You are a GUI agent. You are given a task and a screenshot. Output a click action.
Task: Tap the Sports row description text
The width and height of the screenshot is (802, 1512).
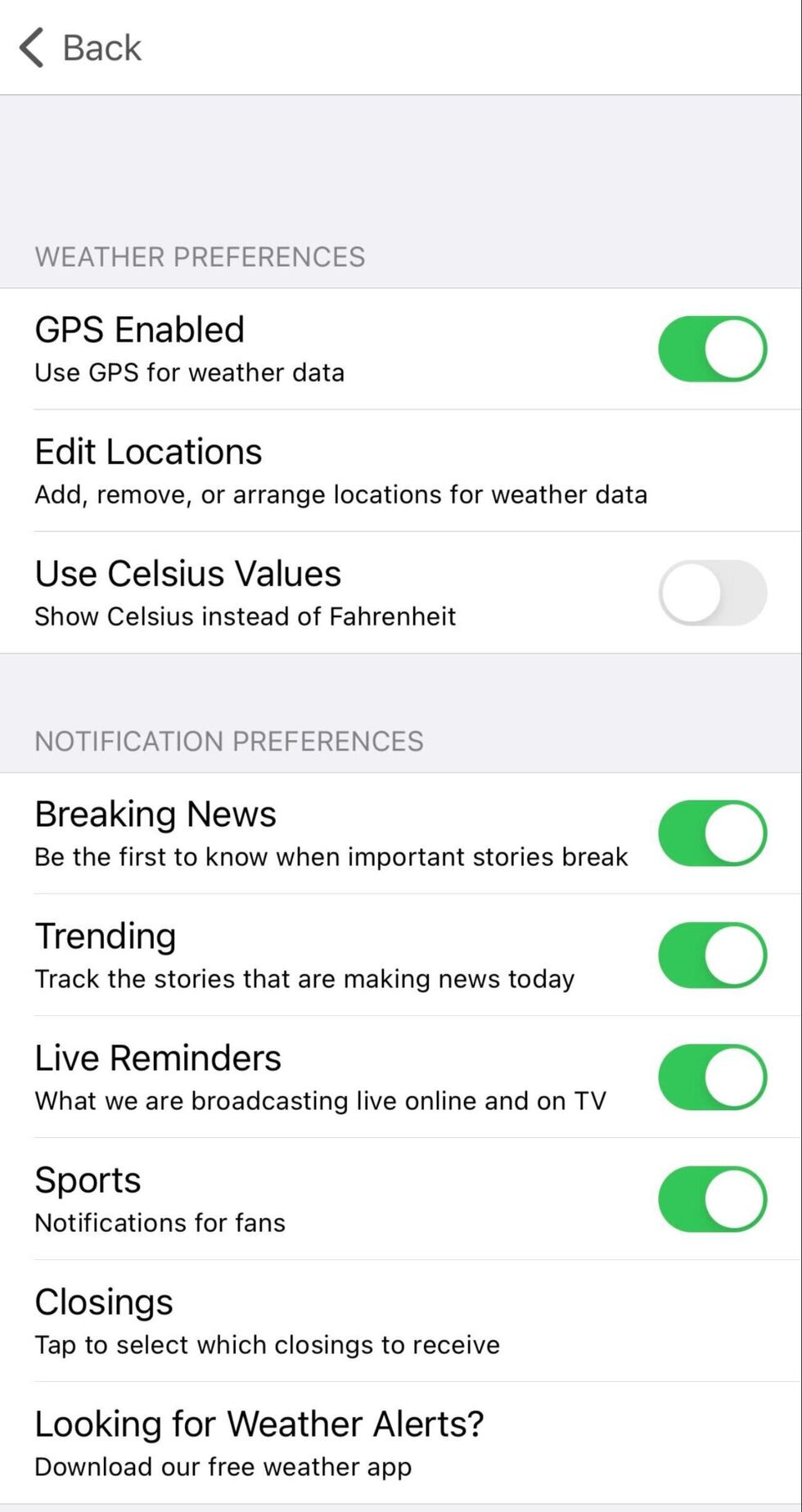pos(160,1222)
